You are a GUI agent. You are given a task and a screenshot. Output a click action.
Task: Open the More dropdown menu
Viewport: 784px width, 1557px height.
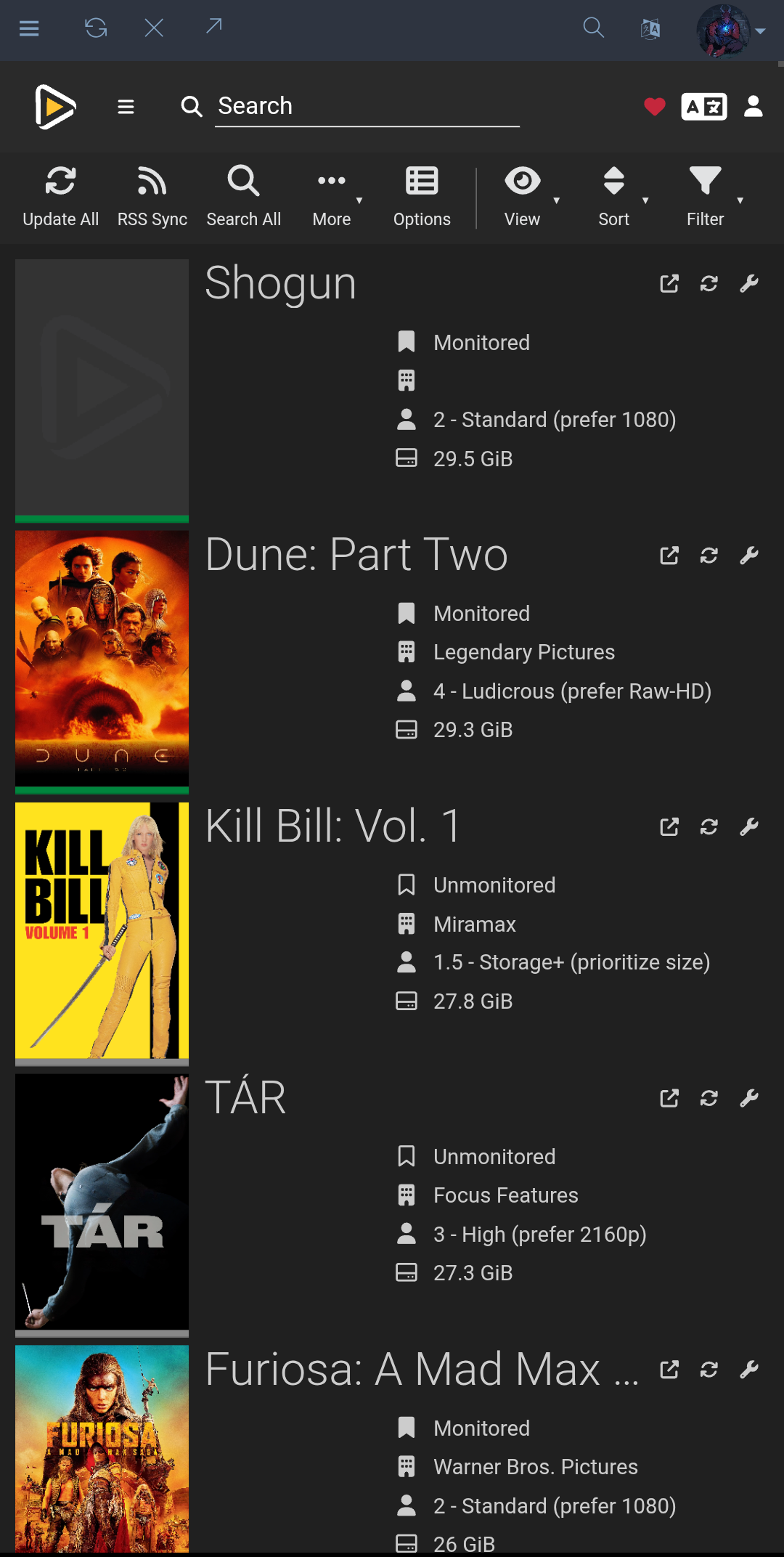click(332, 196)
